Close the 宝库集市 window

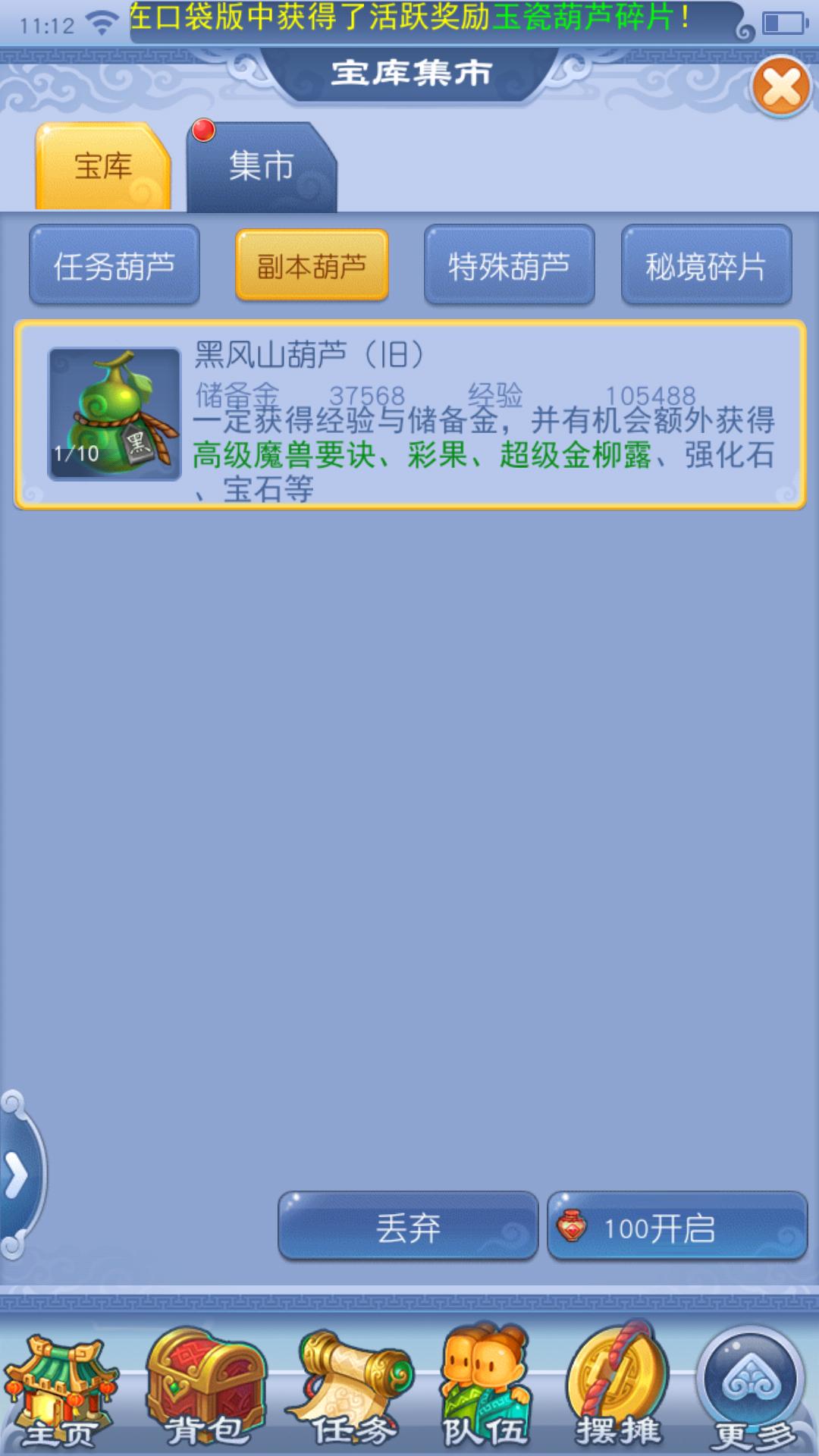pyautogui.click(x=780, y=87)
